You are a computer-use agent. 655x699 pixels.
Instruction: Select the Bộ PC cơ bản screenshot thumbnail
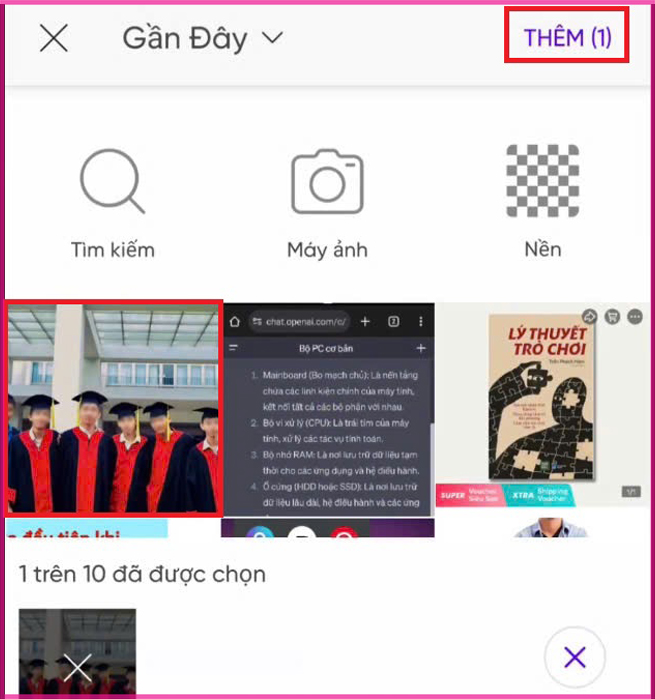tap(328, 407)
